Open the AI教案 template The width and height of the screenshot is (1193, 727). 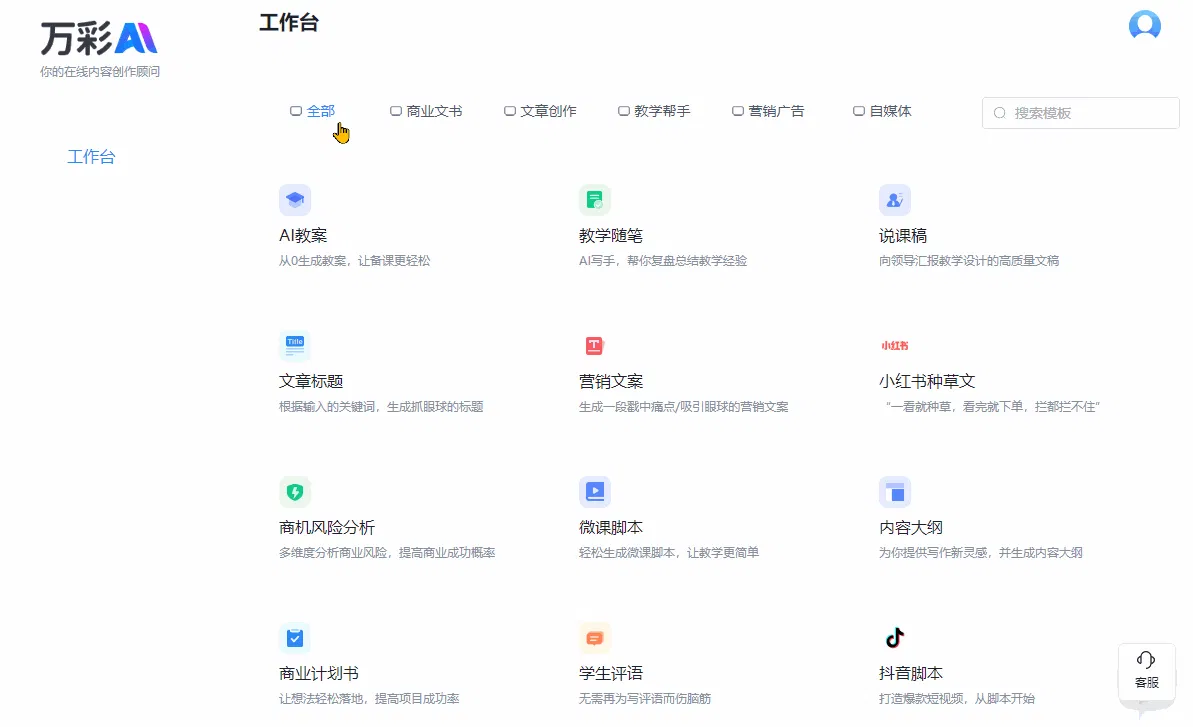click(x=303, y=236)
